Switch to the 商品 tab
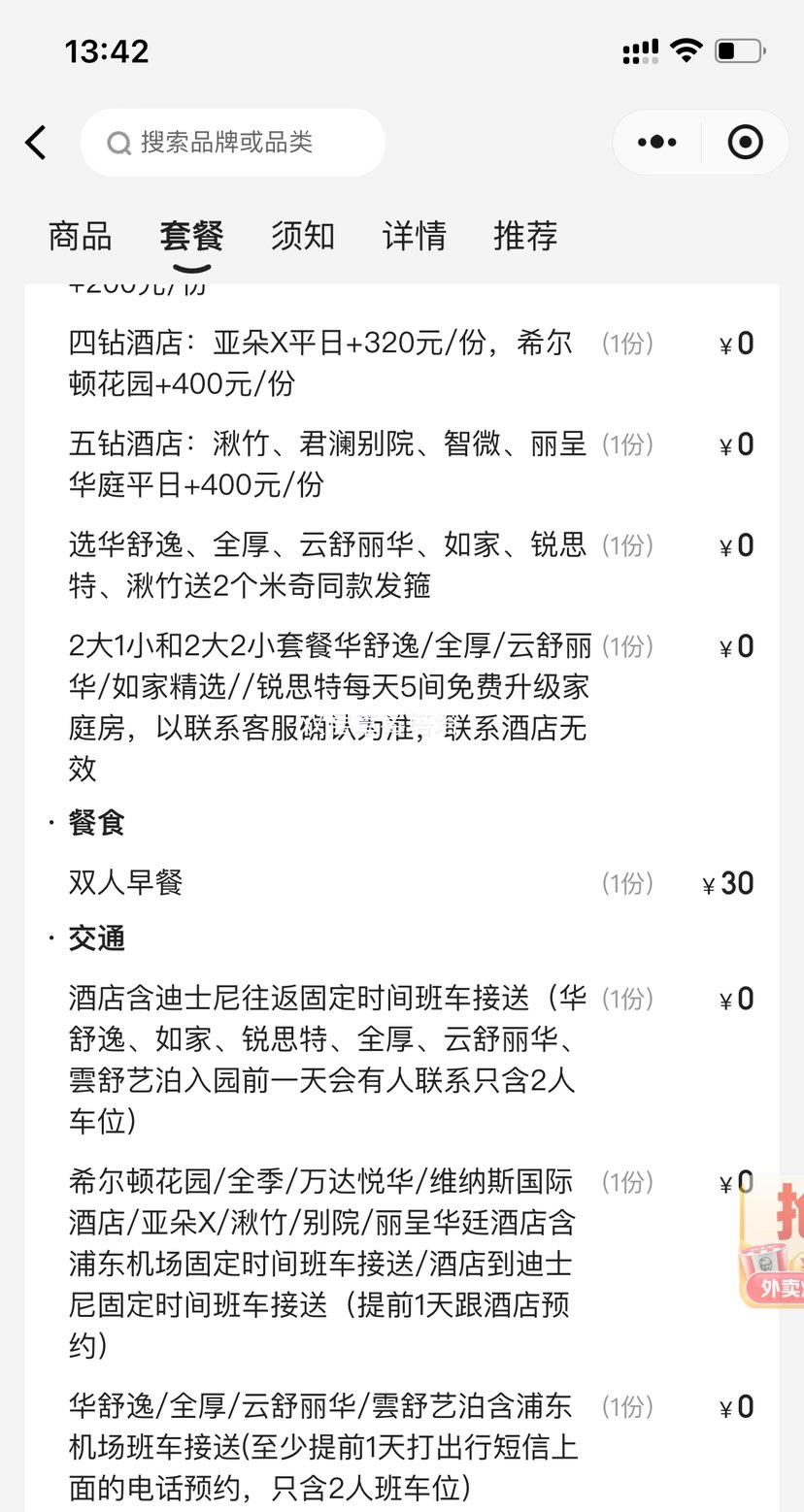Screen dimensions: 804x1512 pyautogui.click(x=80, y=236)
